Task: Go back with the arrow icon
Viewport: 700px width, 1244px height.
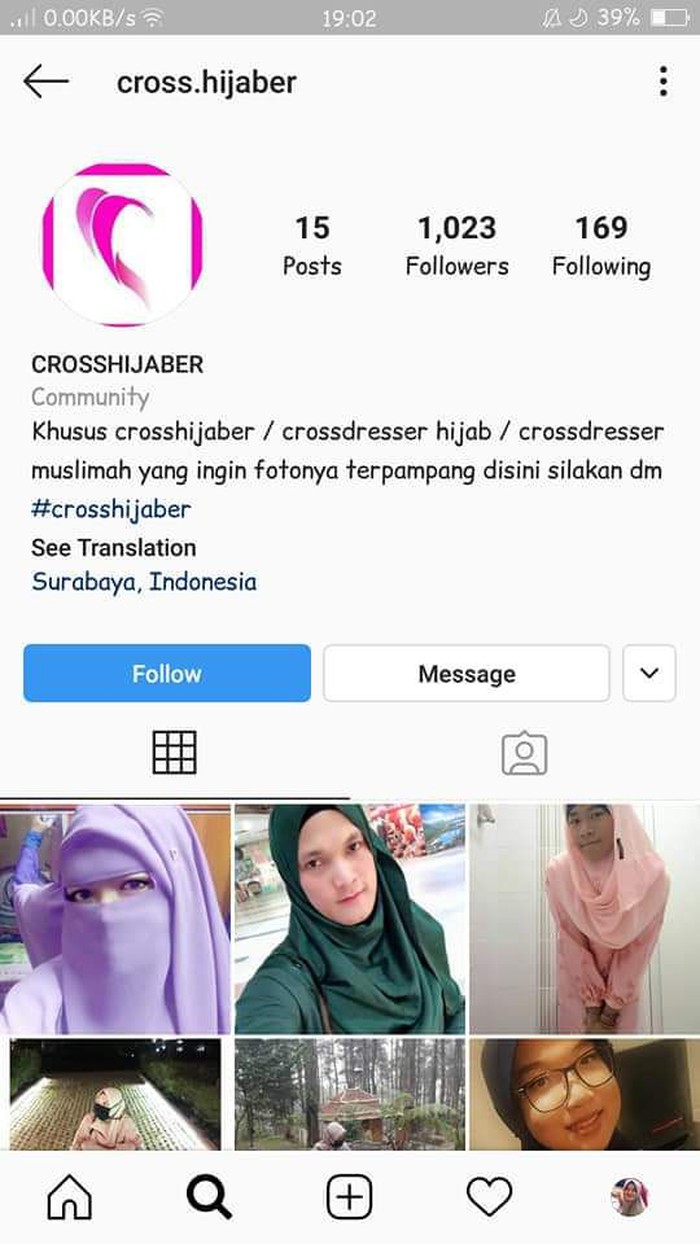Action: tap(46, 82)
